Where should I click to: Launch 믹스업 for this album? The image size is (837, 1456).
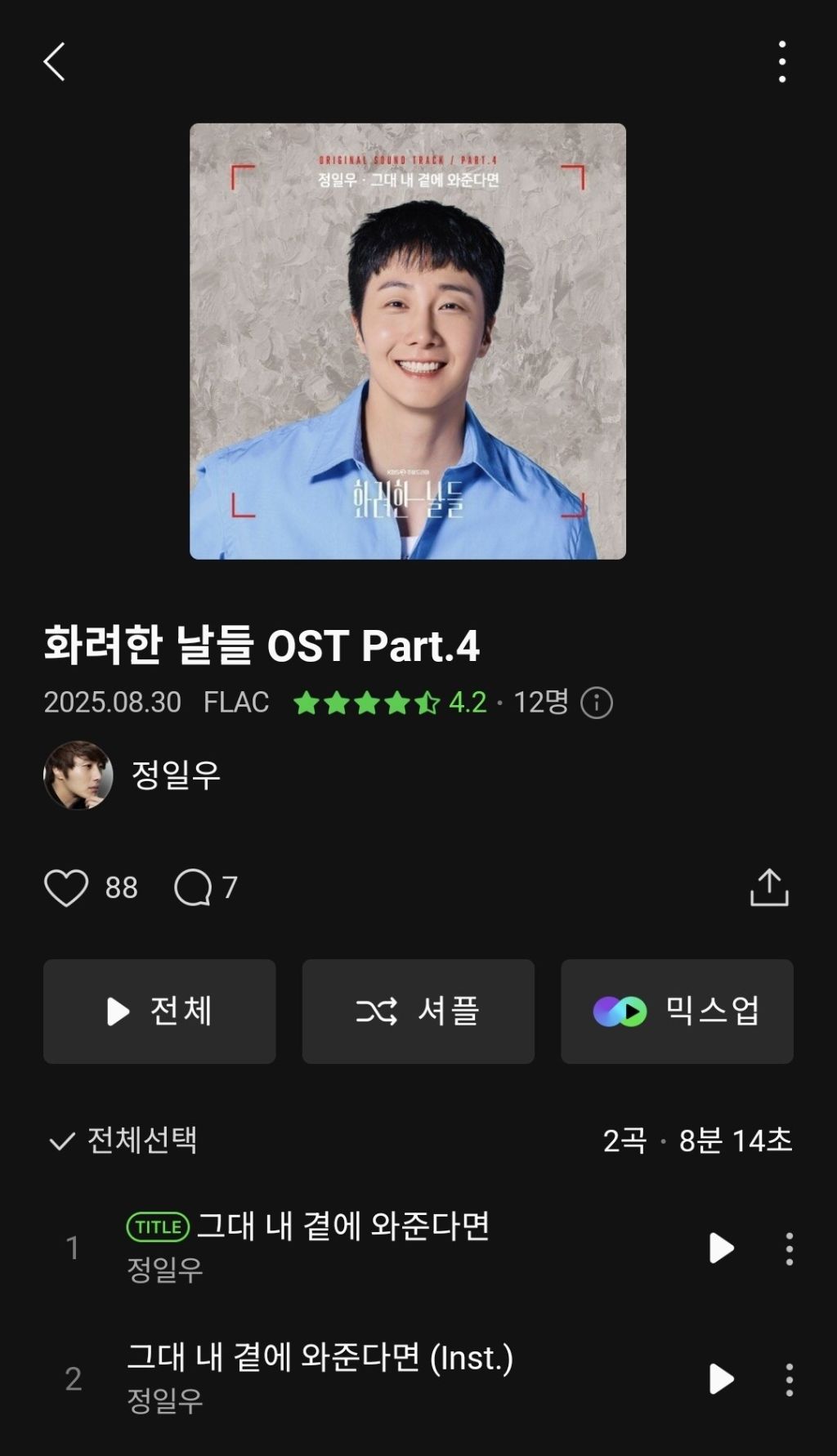tap(677, 1012)
